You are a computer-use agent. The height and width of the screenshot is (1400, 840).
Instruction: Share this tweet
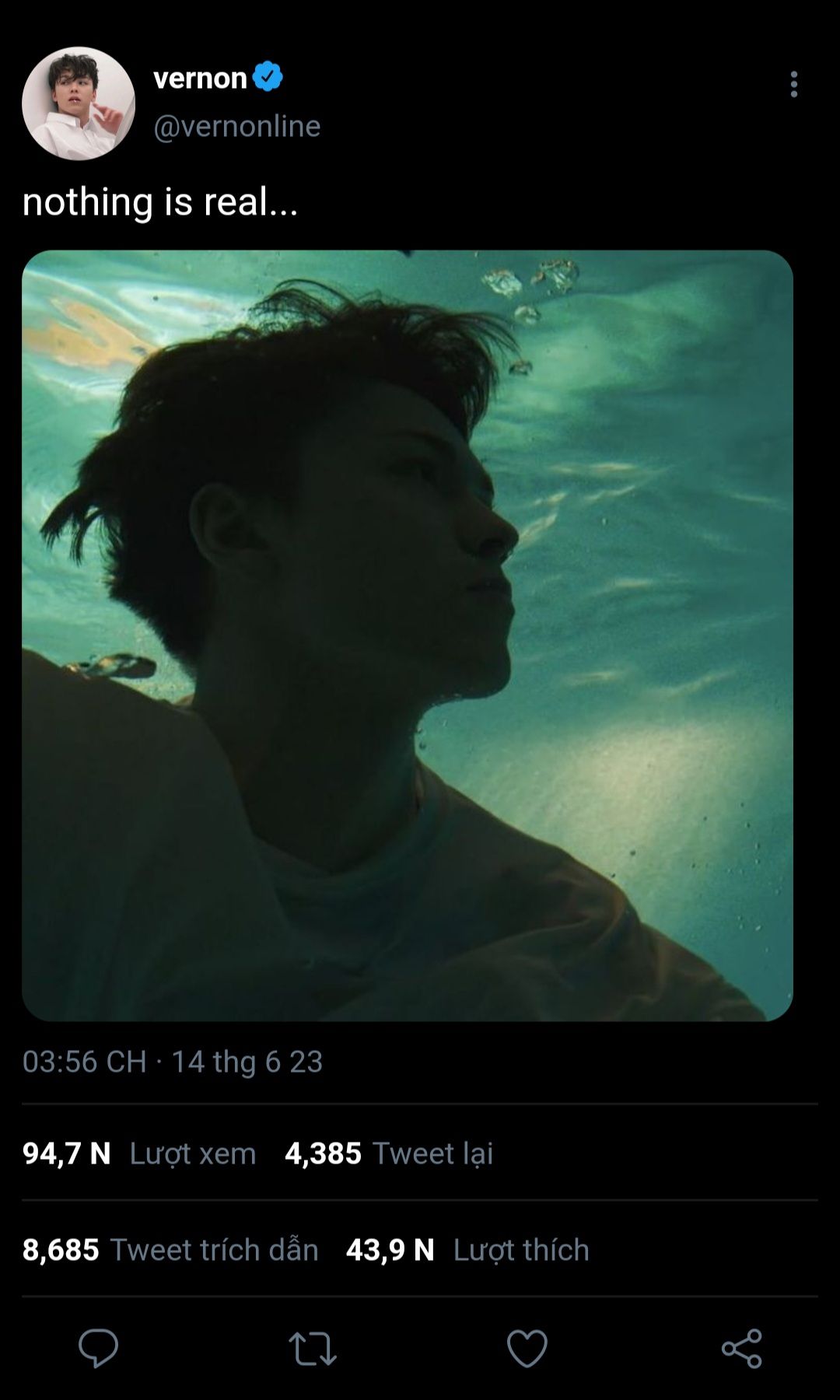pos(741,1348)
